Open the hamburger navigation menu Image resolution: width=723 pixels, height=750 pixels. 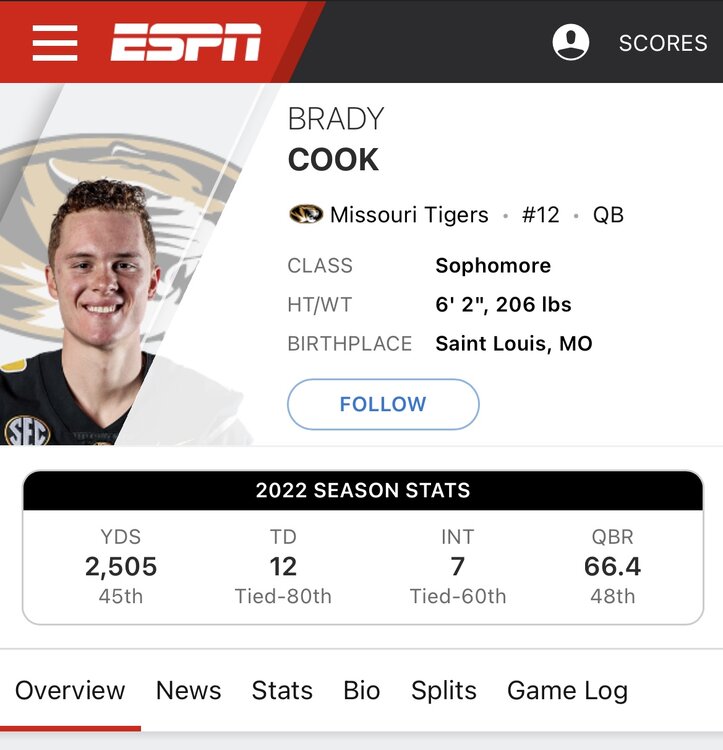[x=54, y=43]
